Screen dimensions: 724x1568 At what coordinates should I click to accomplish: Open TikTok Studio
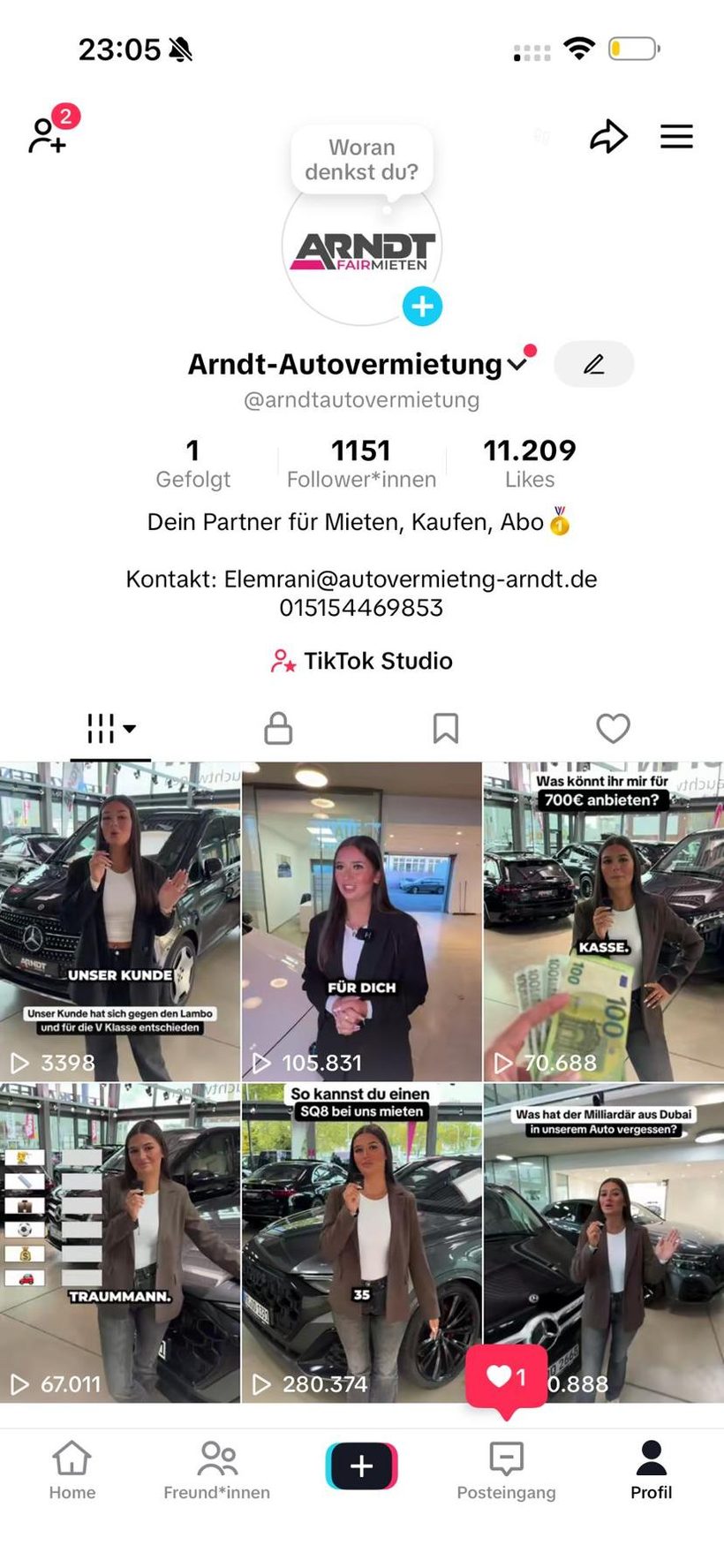coord(362,661)
